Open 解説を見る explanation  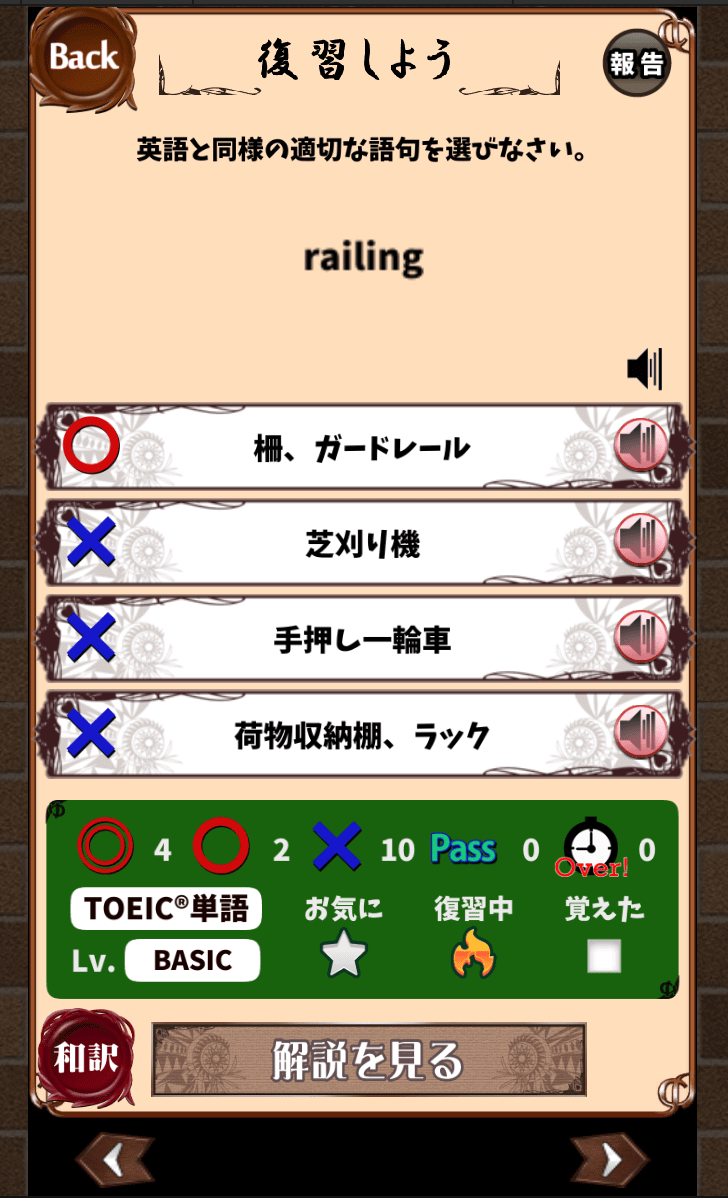368,1059
